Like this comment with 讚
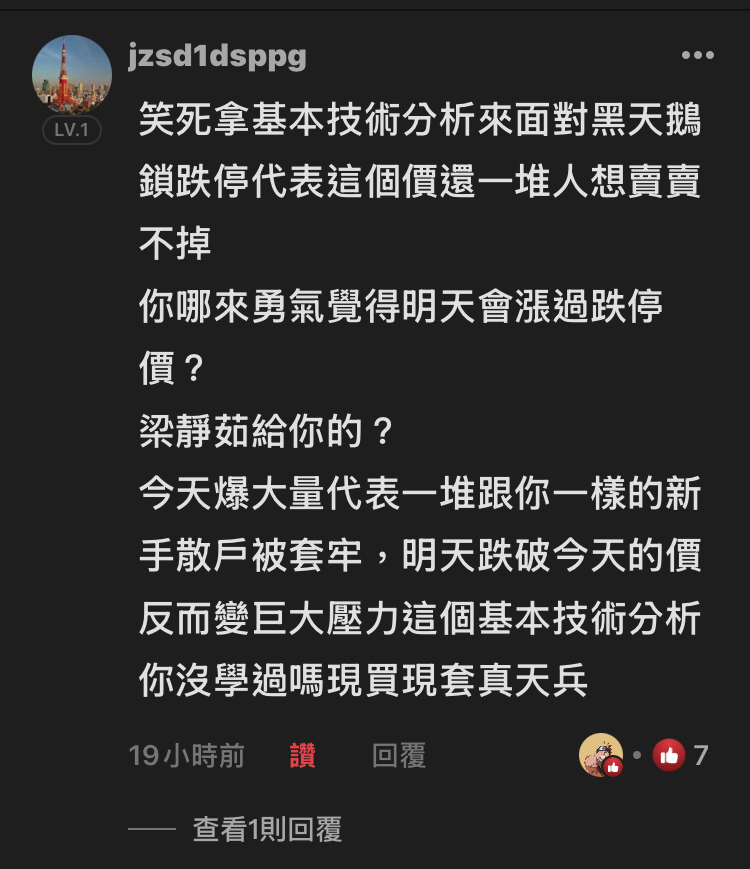Screen dimensions: 750x869 click(x=302, y=756)
